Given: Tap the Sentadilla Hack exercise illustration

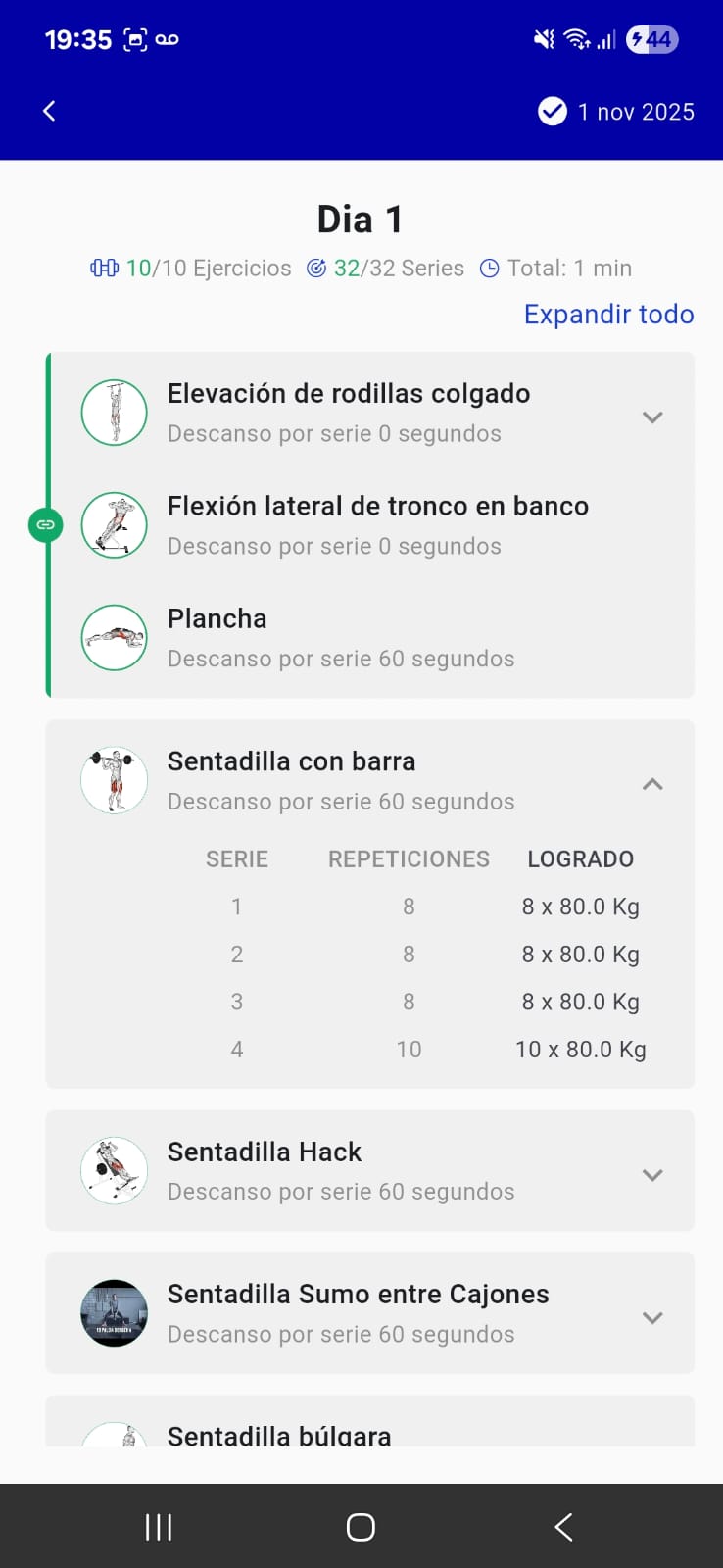Looking at the screenshot, I should [114, 1170].
